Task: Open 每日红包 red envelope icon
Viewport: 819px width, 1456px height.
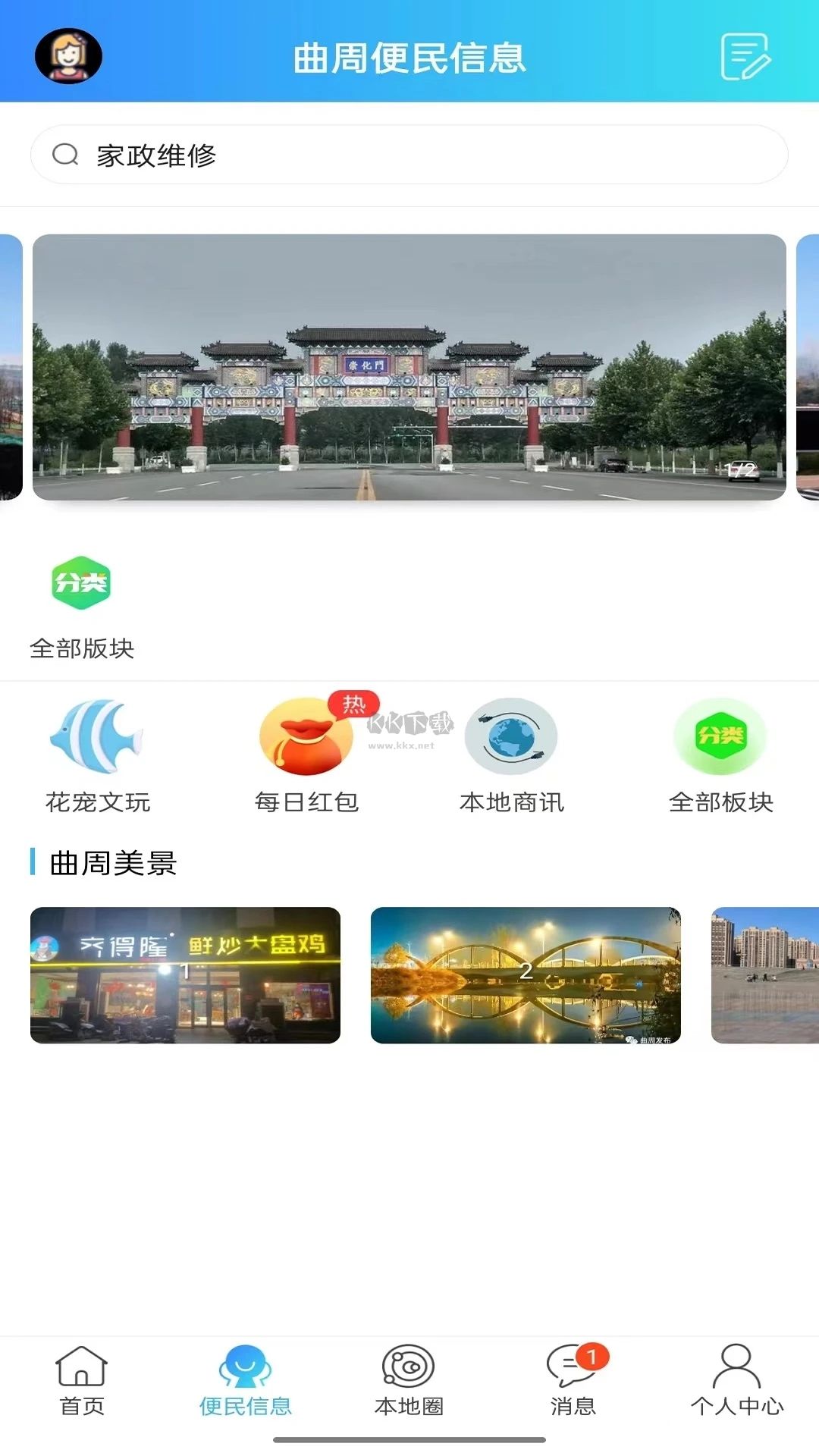Action: [306, 739]
